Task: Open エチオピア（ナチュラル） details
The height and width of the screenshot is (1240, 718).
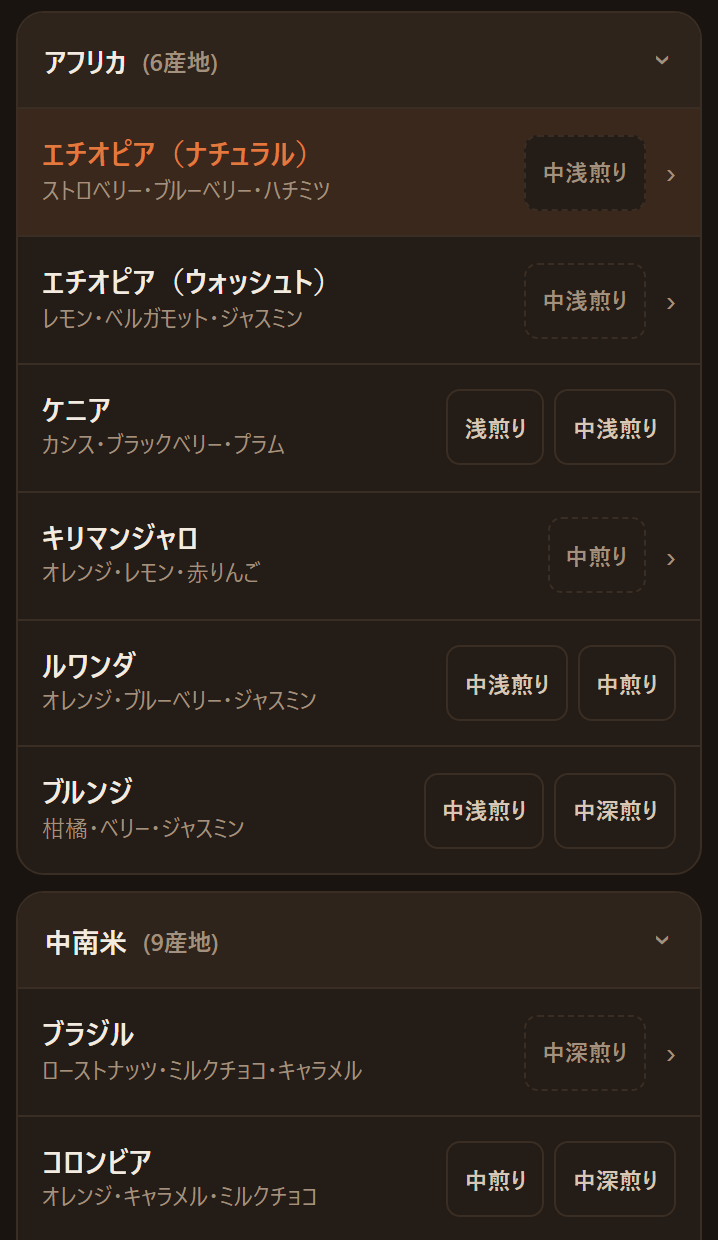Action: tap(359, 172)
